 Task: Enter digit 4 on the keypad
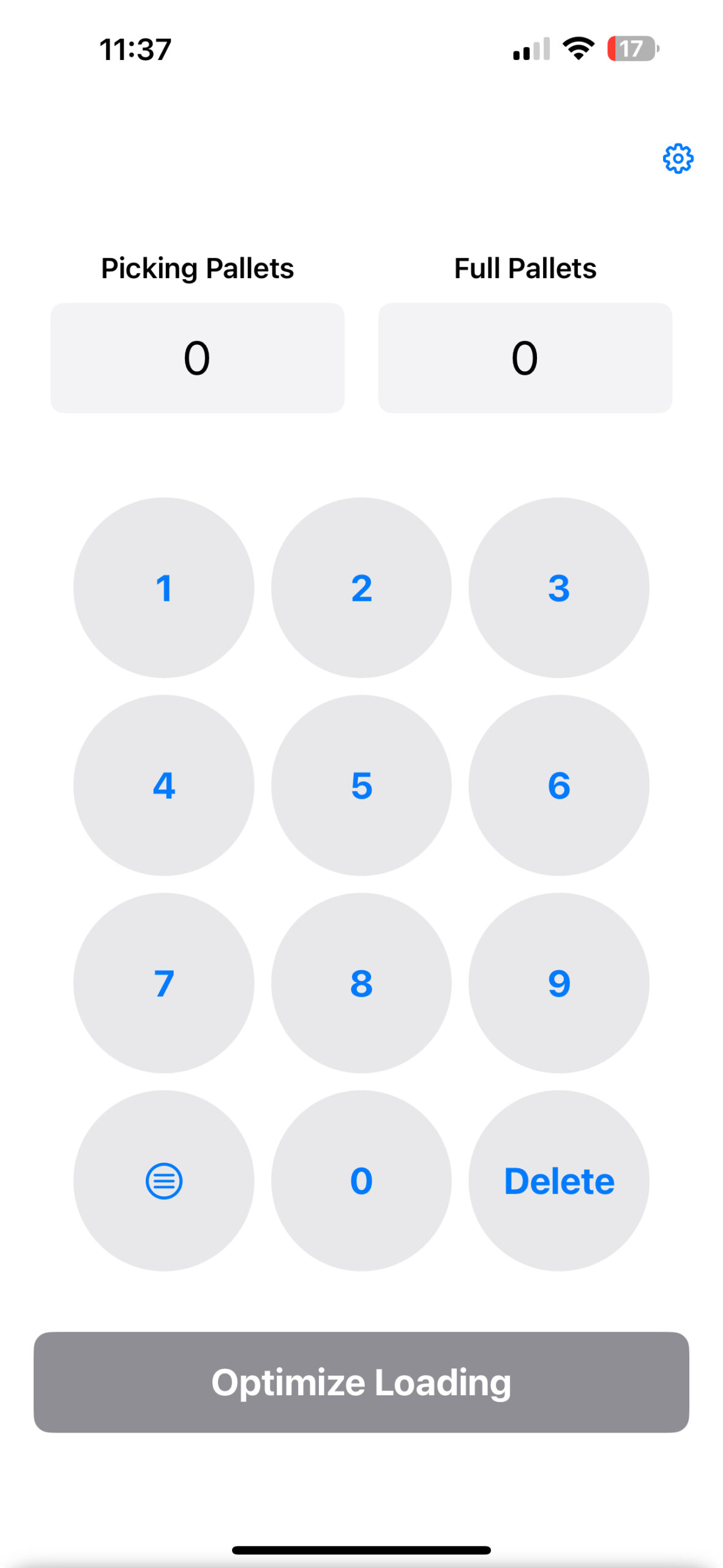(x=163, y=785)
